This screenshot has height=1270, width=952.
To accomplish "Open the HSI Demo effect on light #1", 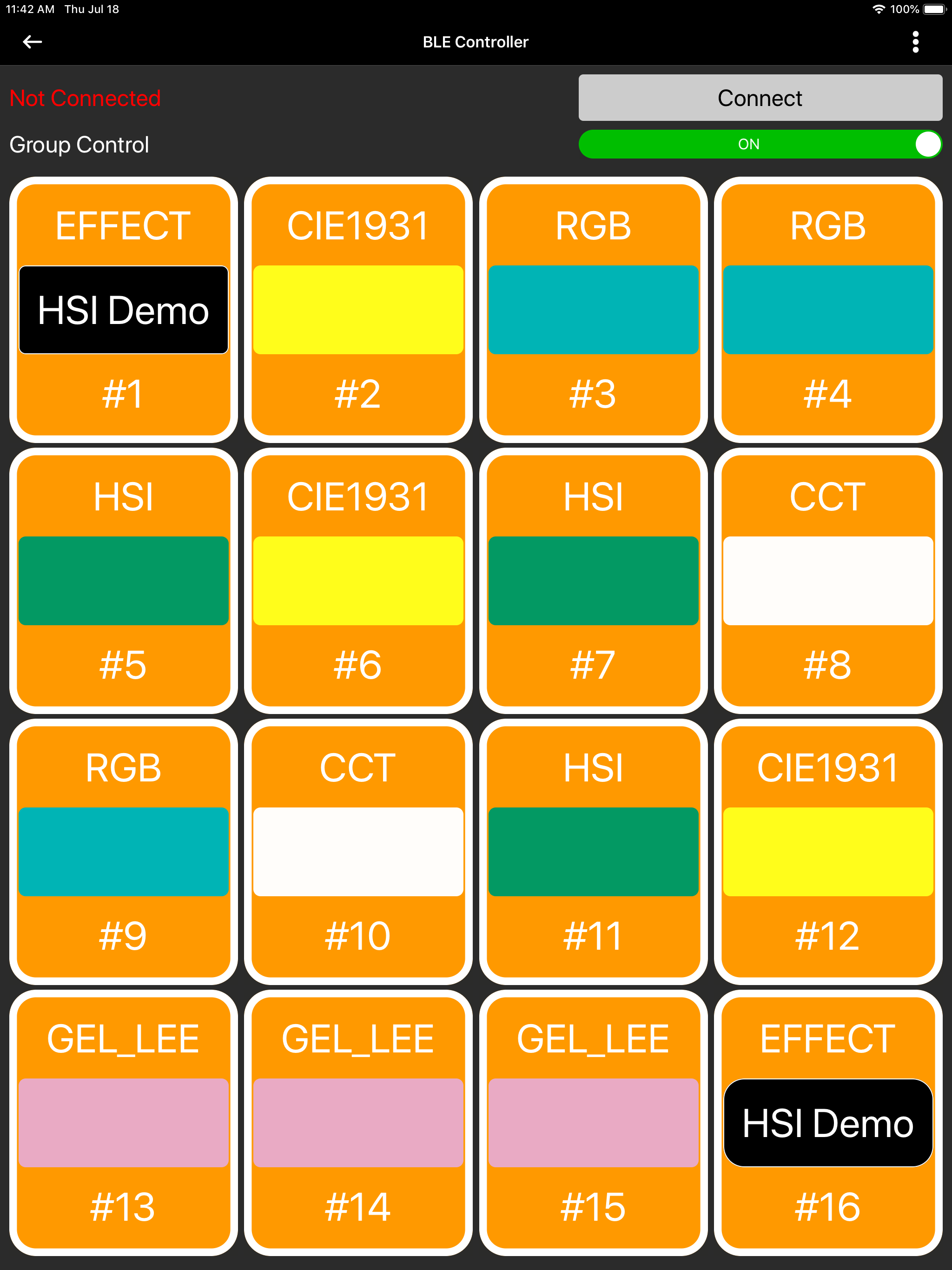I will pos(123,310).
